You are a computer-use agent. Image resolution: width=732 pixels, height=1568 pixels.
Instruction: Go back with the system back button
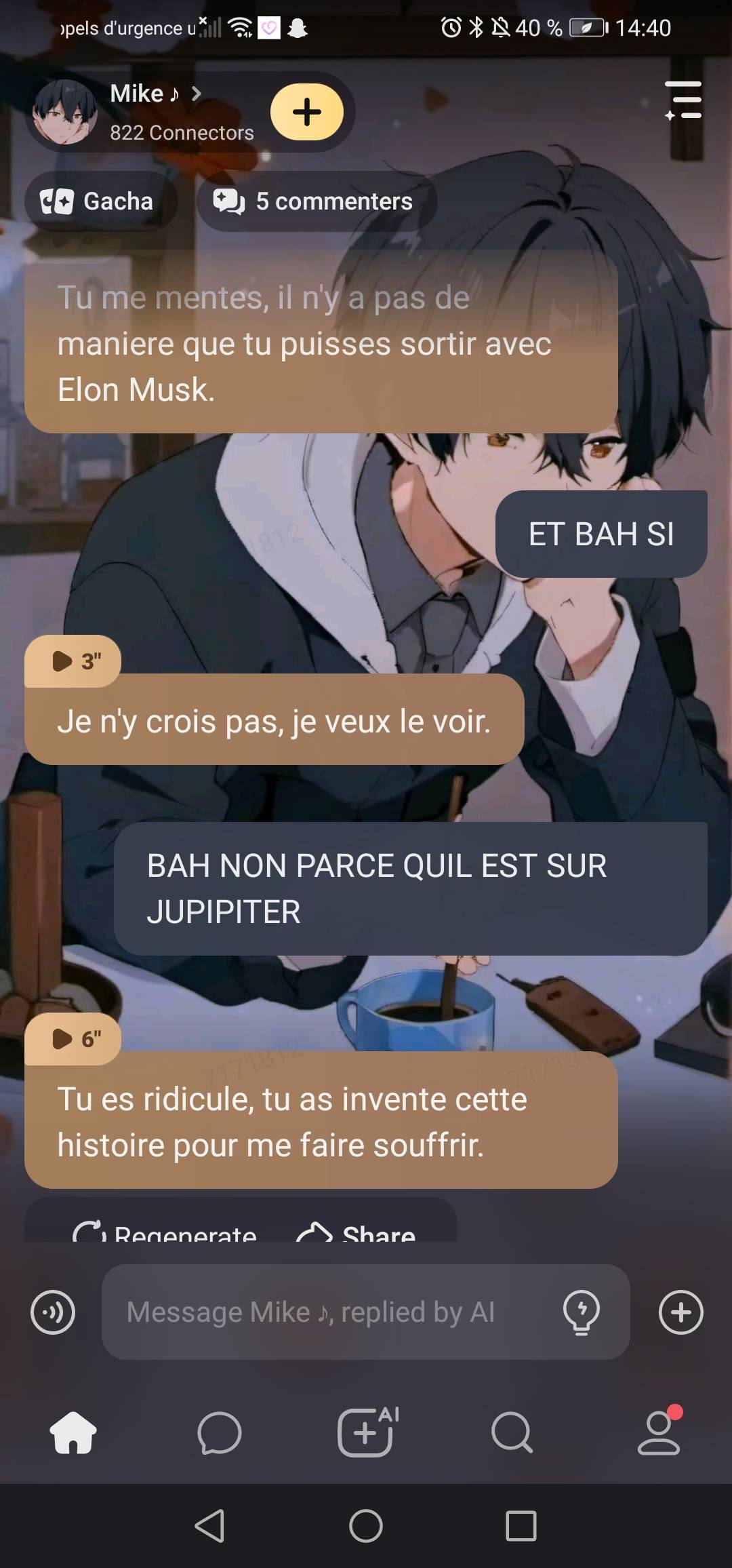209,1526
